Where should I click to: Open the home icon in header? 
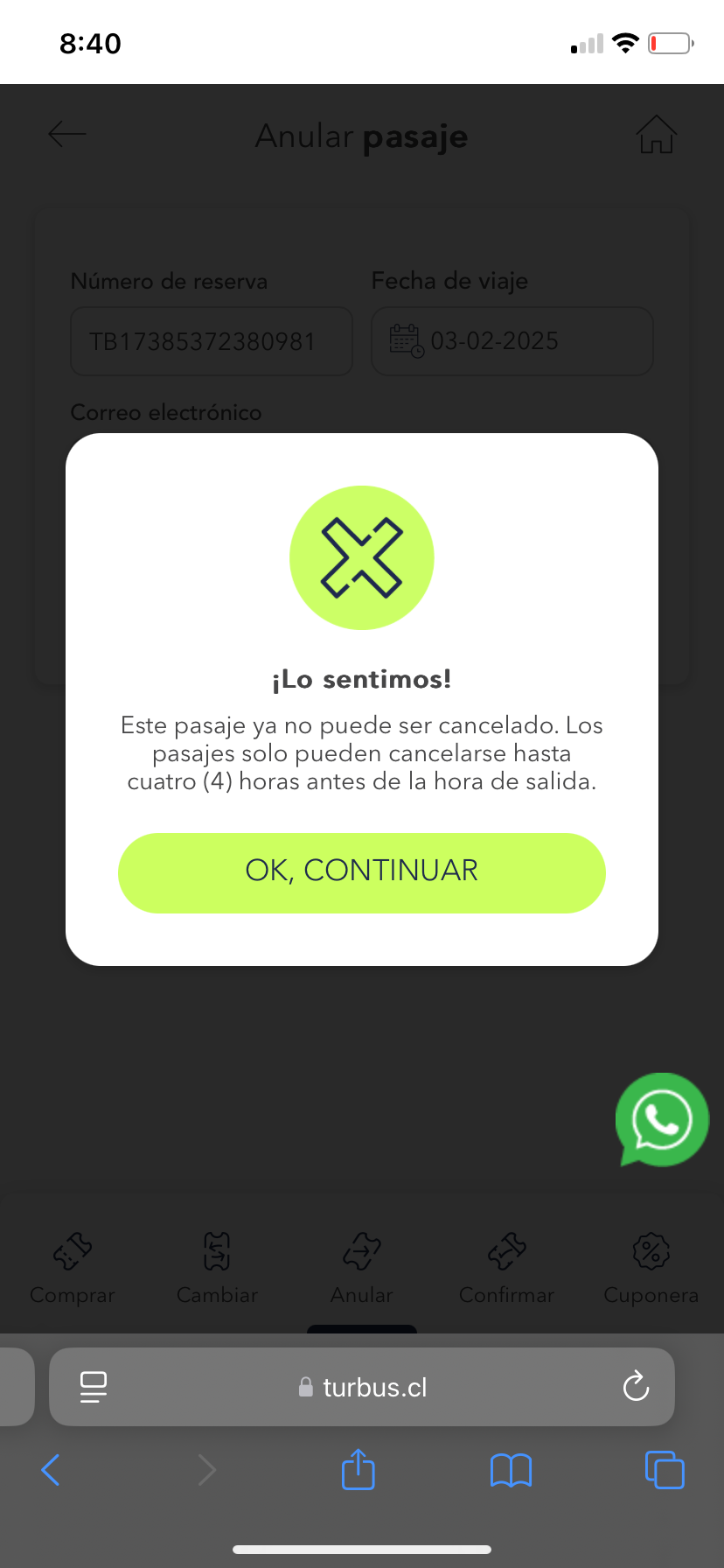click(x=656, y=135)
